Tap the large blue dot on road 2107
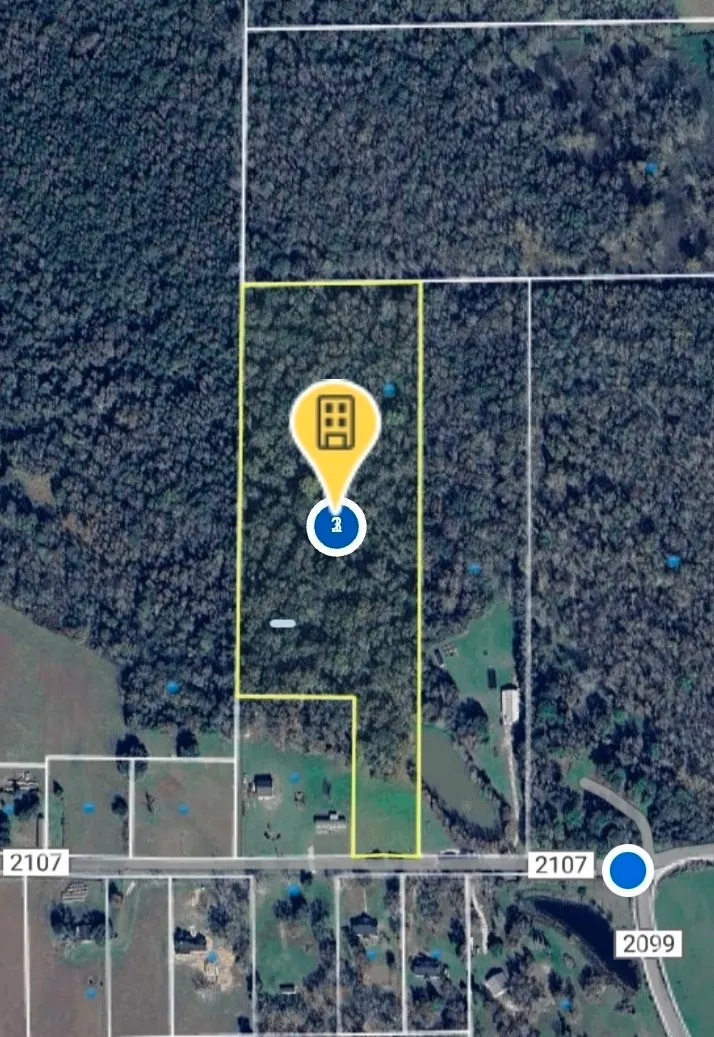The image size is (714, 1037). [x=628, y=870]
